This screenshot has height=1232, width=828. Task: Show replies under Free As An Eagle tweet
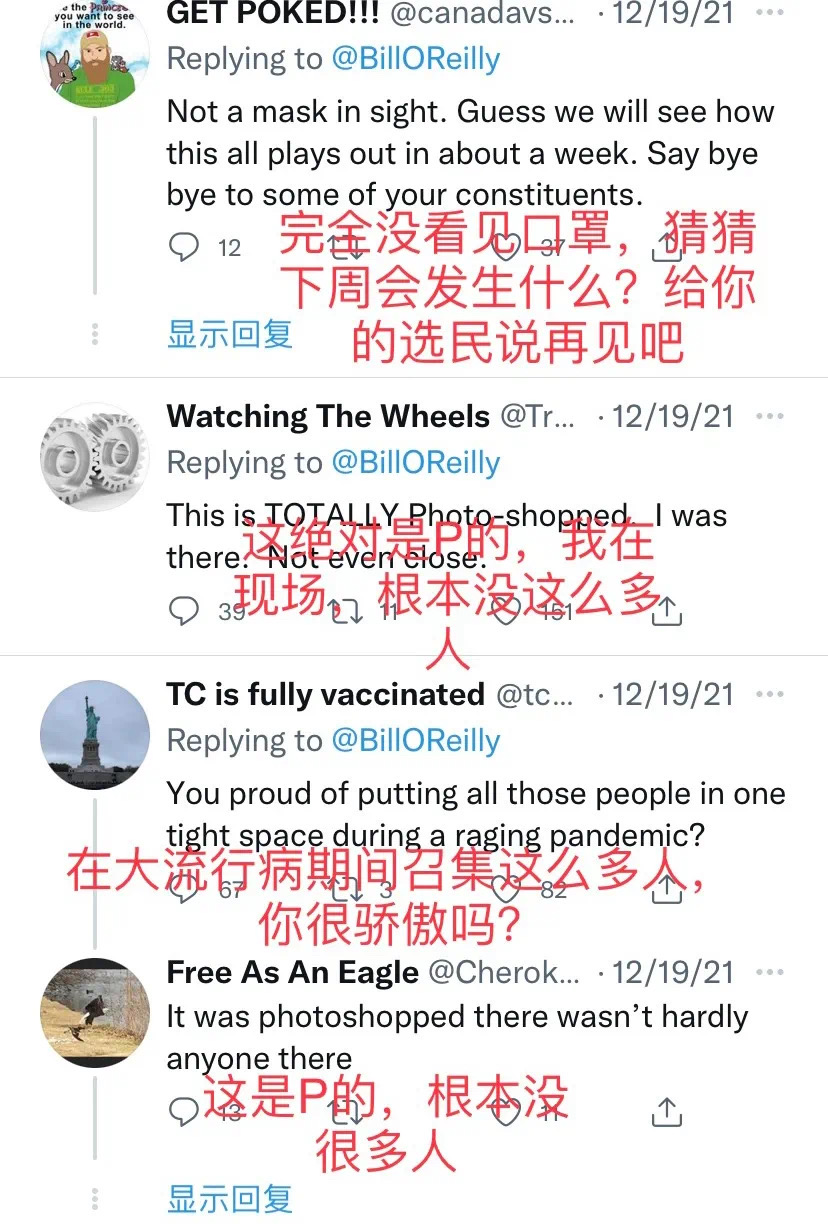(230, 1198)
